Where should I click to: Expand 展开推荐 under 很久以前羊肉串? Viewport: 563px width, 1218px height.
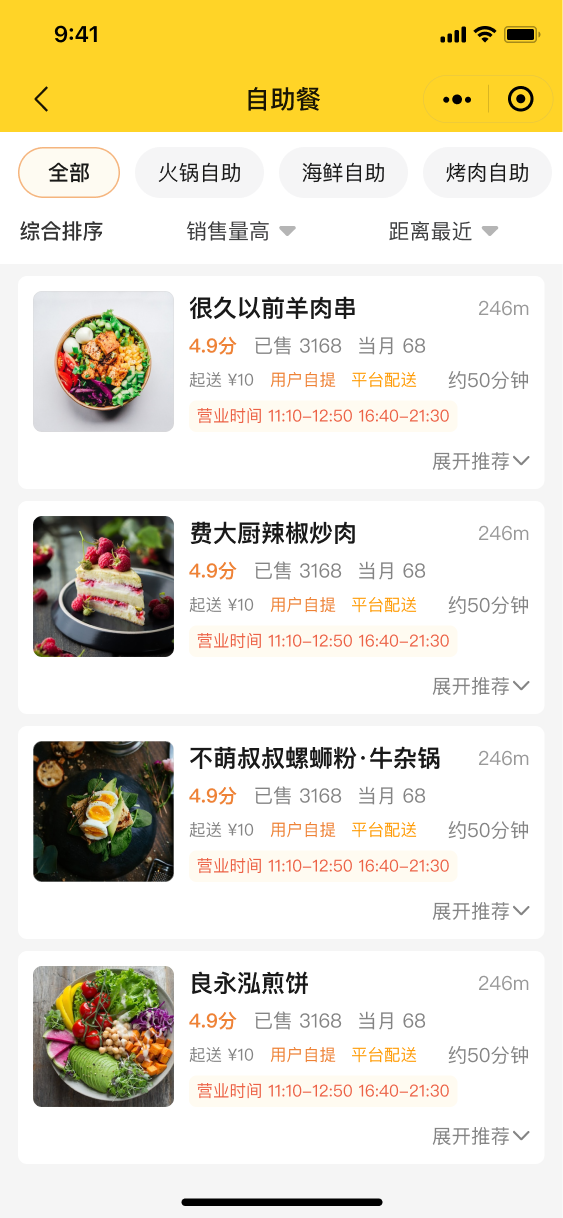tap(481, 461)
